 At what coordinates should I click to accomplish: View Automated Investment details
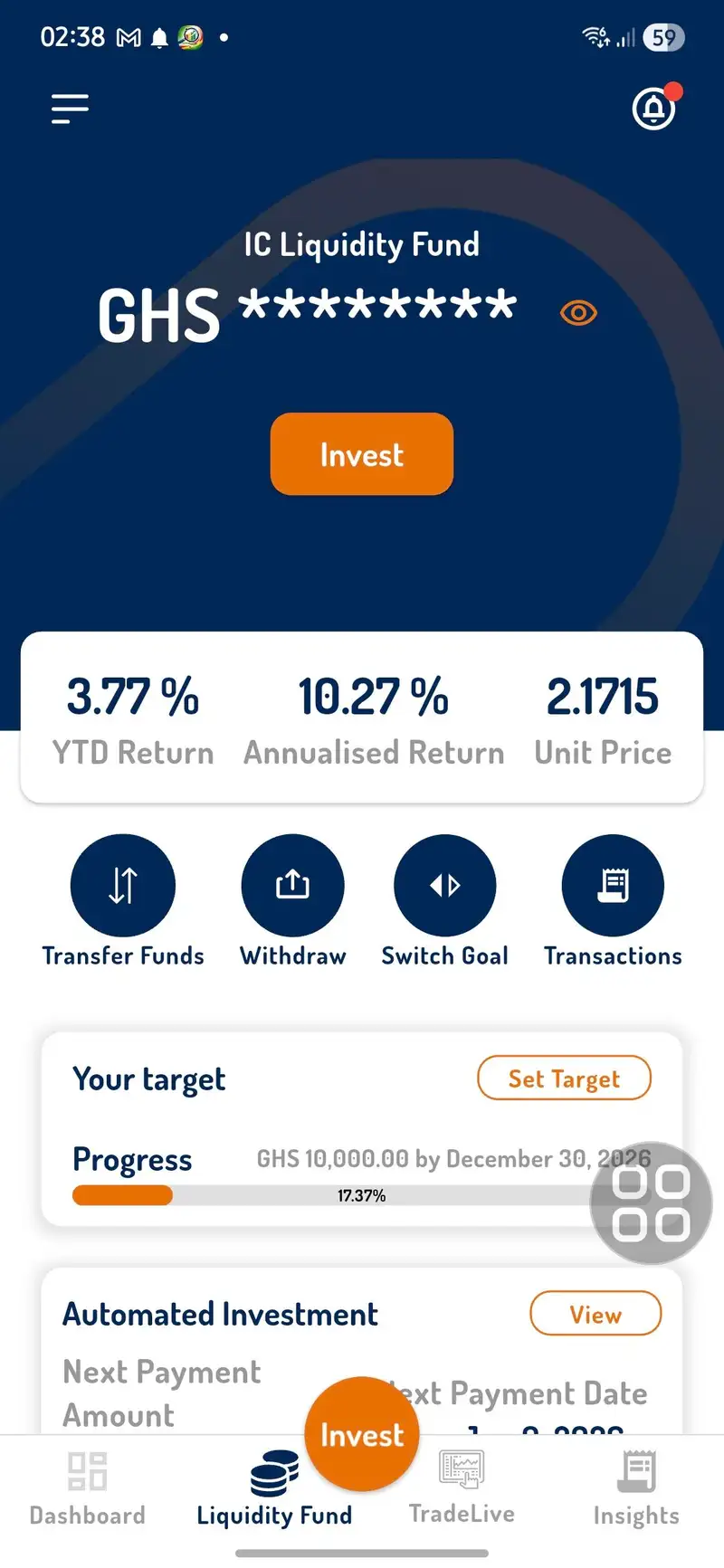point(595,1314)
